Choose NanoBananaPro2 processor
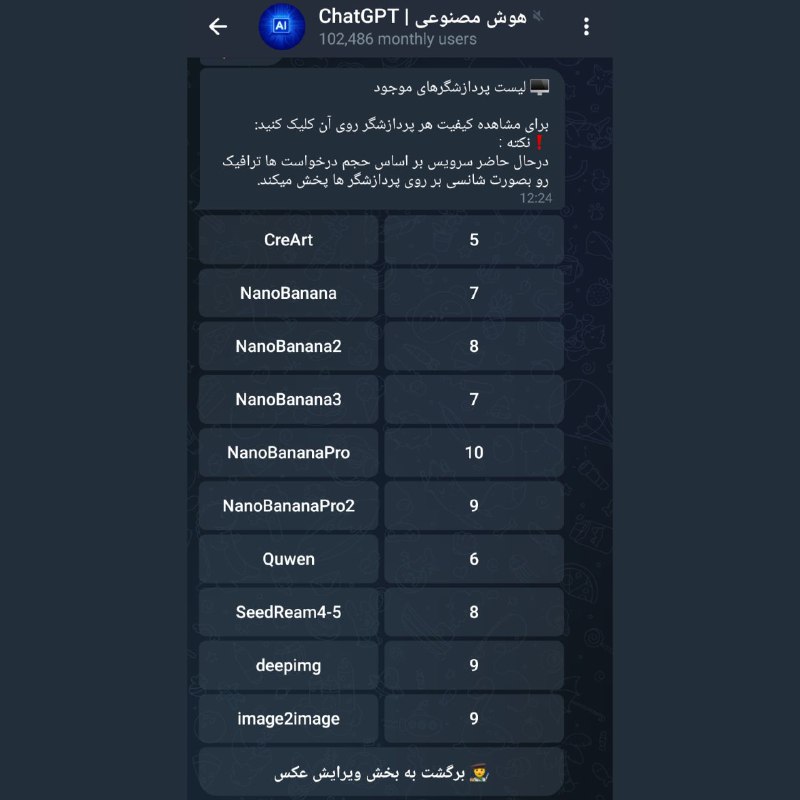The height and width of the screenshot is (800, 800). click(288, 506)
